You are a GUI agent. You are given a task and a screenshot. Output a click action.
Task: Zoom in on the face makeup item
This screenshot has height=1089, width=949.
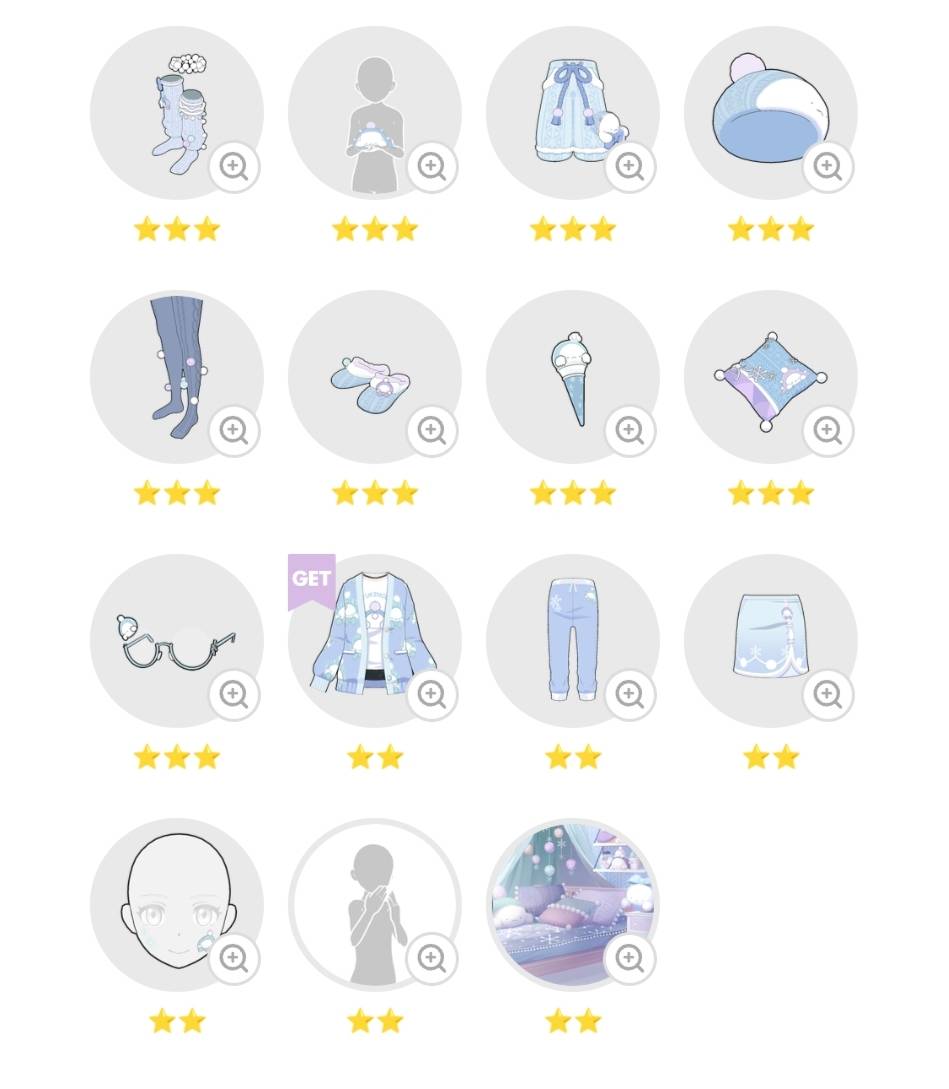(x=234, y=958)
